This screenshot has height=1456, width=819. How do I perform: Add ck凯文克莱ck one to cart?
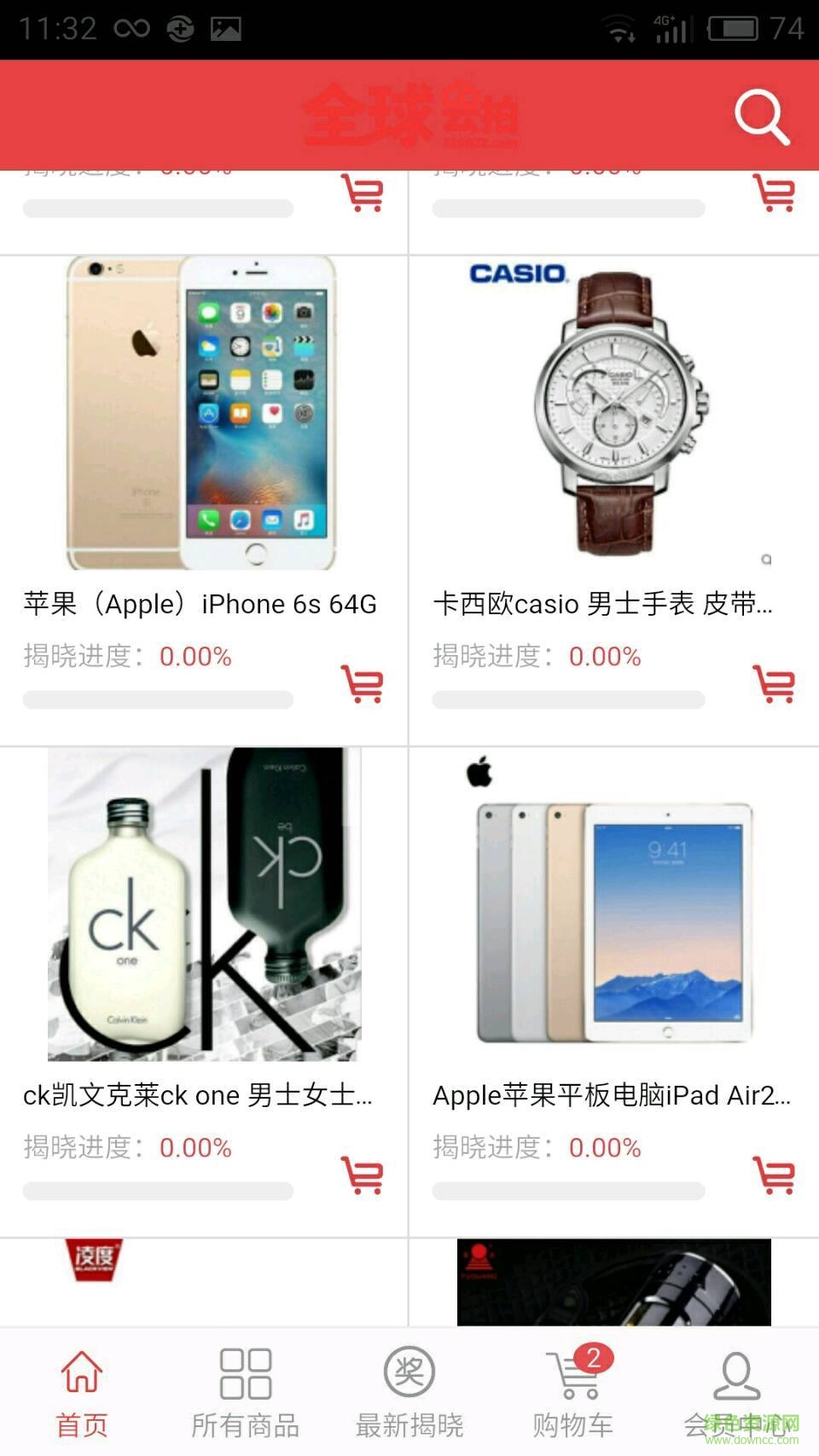[363, 1175]
